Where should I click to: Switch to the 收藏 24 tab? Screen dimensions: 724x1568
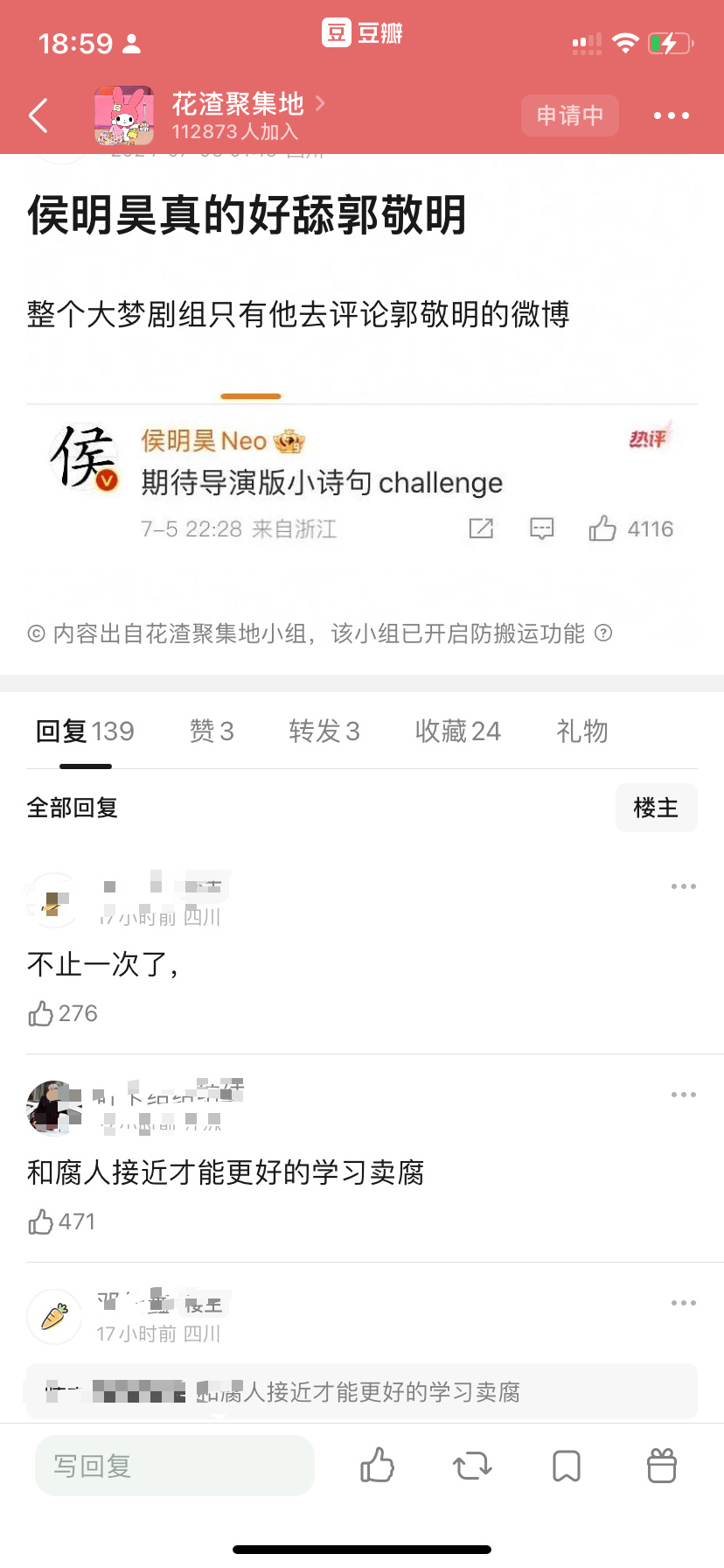coord(457,731)
